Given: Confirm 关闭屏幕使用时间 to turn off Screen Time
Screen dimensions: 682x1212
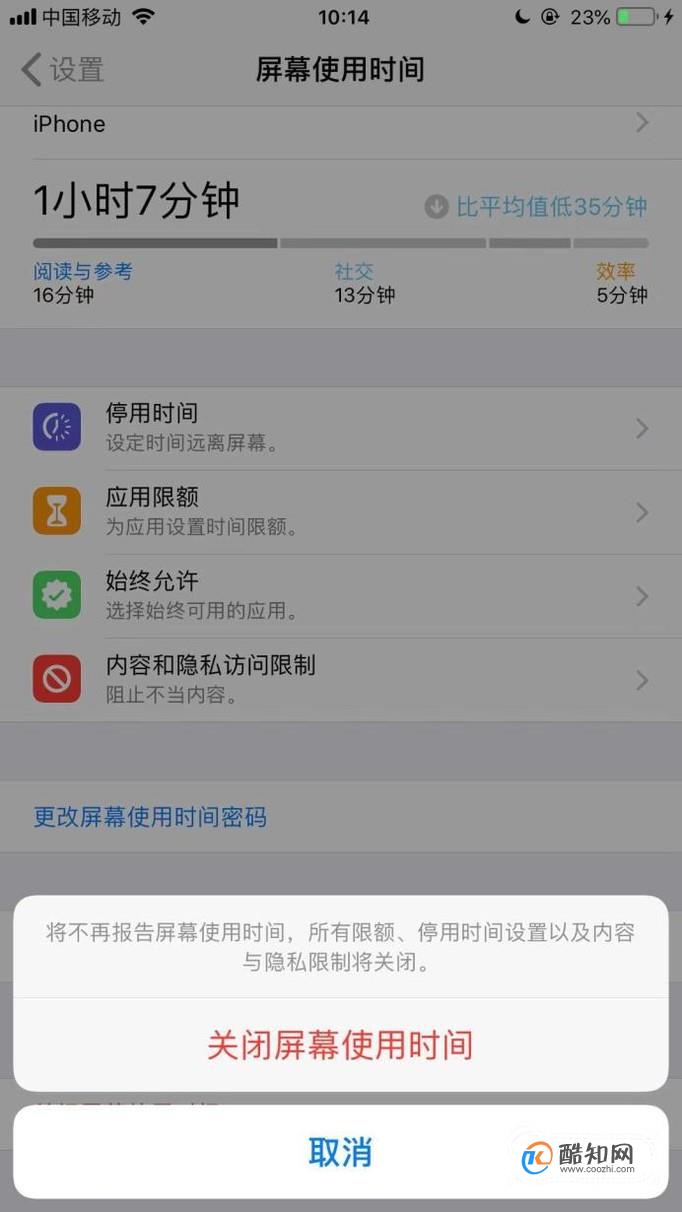Looking at the screenshot, I should [x=340, y=1045].
